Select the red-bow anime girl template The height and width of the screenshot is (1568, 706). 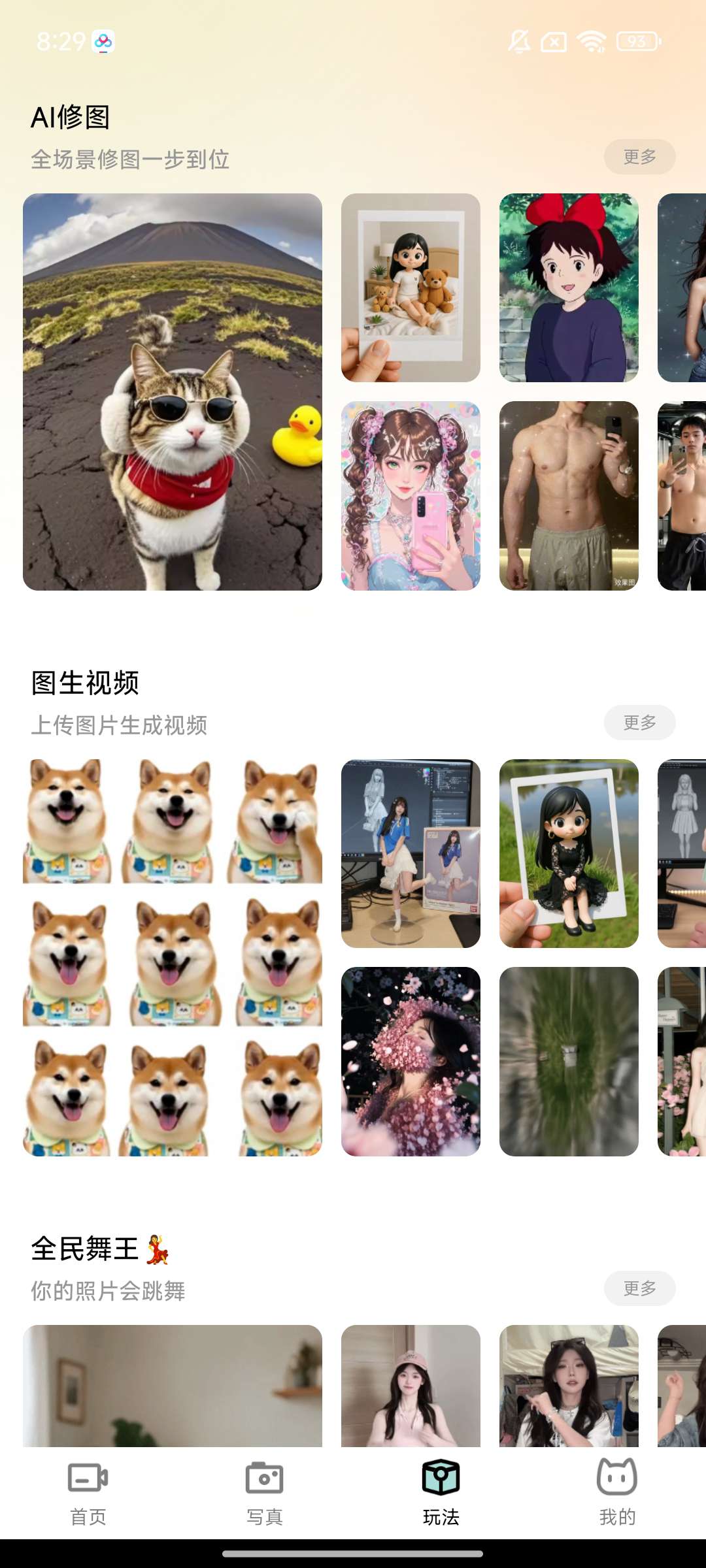point(569,287)
